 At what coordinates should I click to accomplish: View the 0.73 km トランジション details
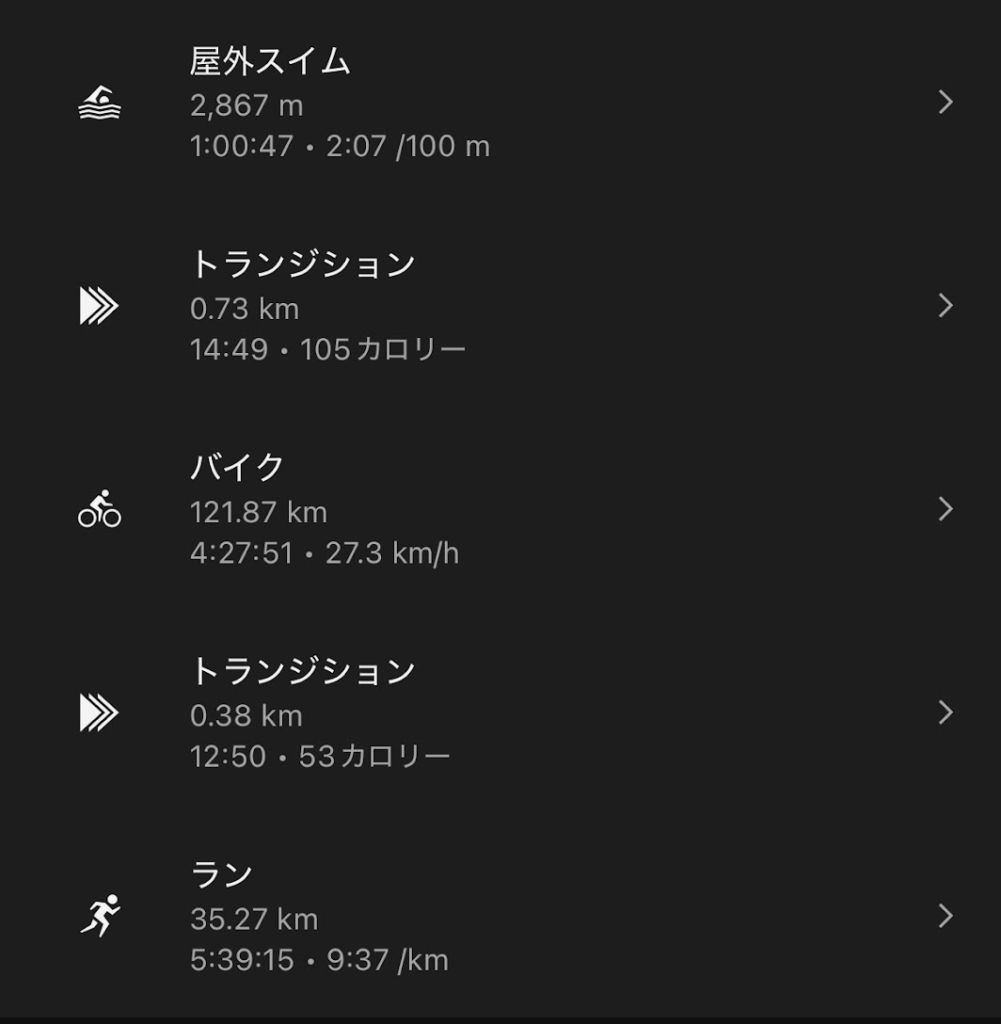[500, 306]
